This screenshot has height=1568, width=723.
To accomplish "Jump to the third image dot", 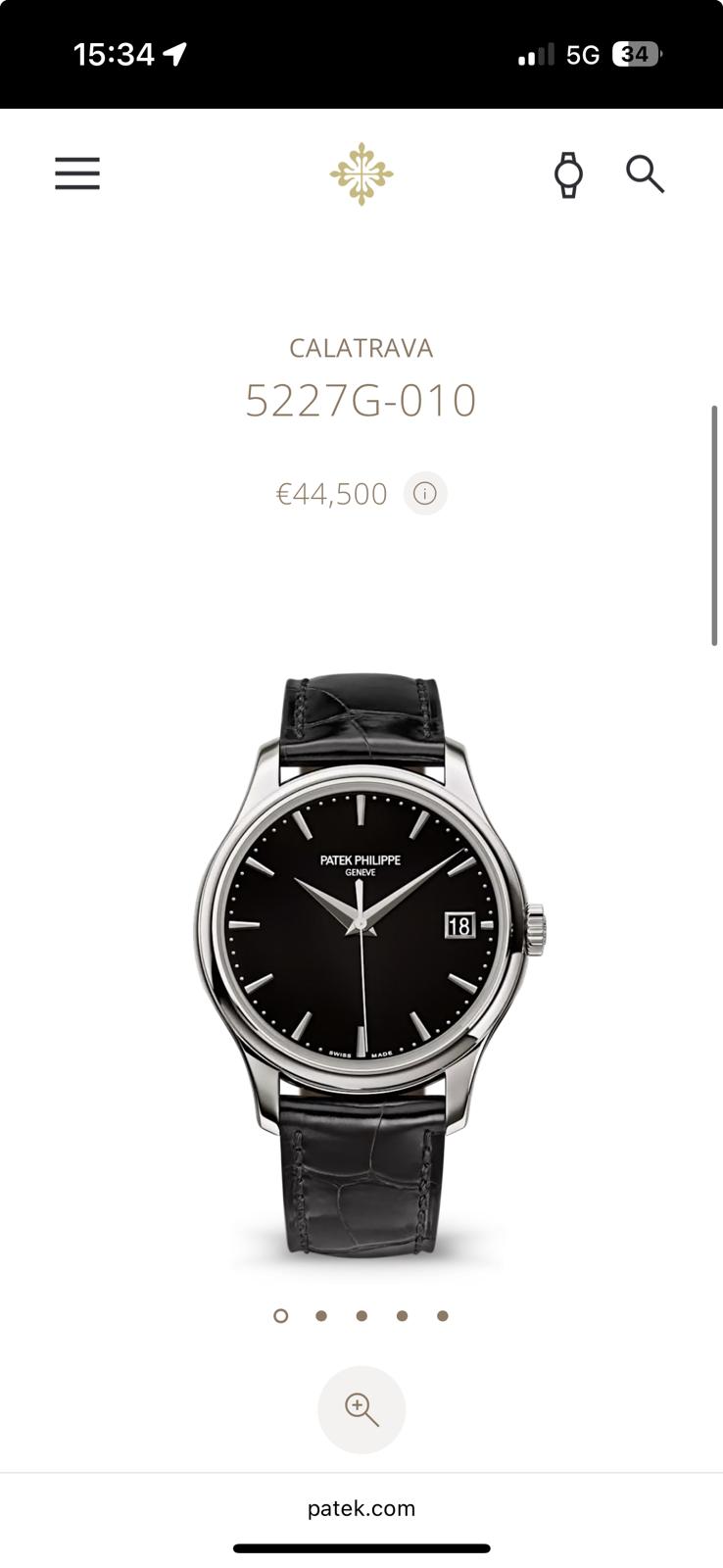I will click(x=361, y=1316).
